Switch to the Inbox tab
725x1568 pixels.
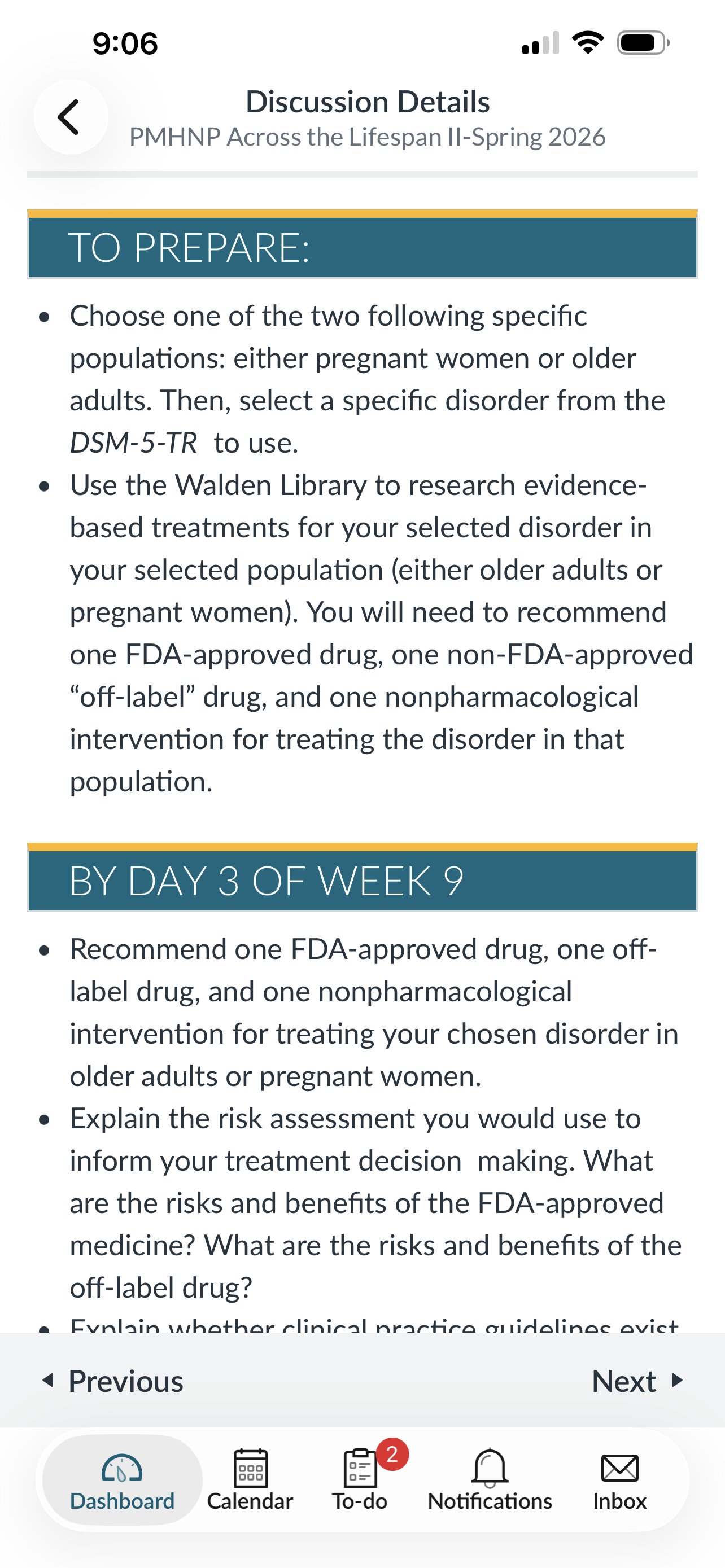pos(619,1480)
